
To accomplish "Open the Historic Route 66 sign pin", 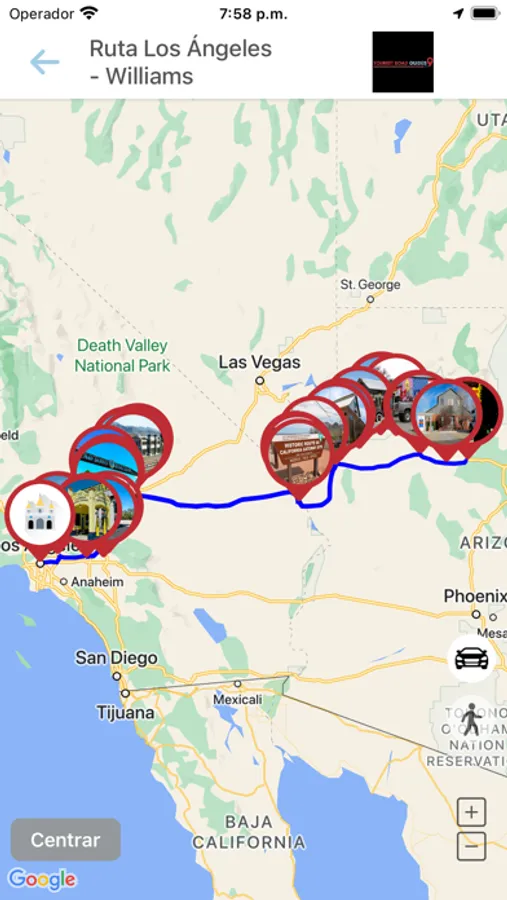I will coord(297,455).
